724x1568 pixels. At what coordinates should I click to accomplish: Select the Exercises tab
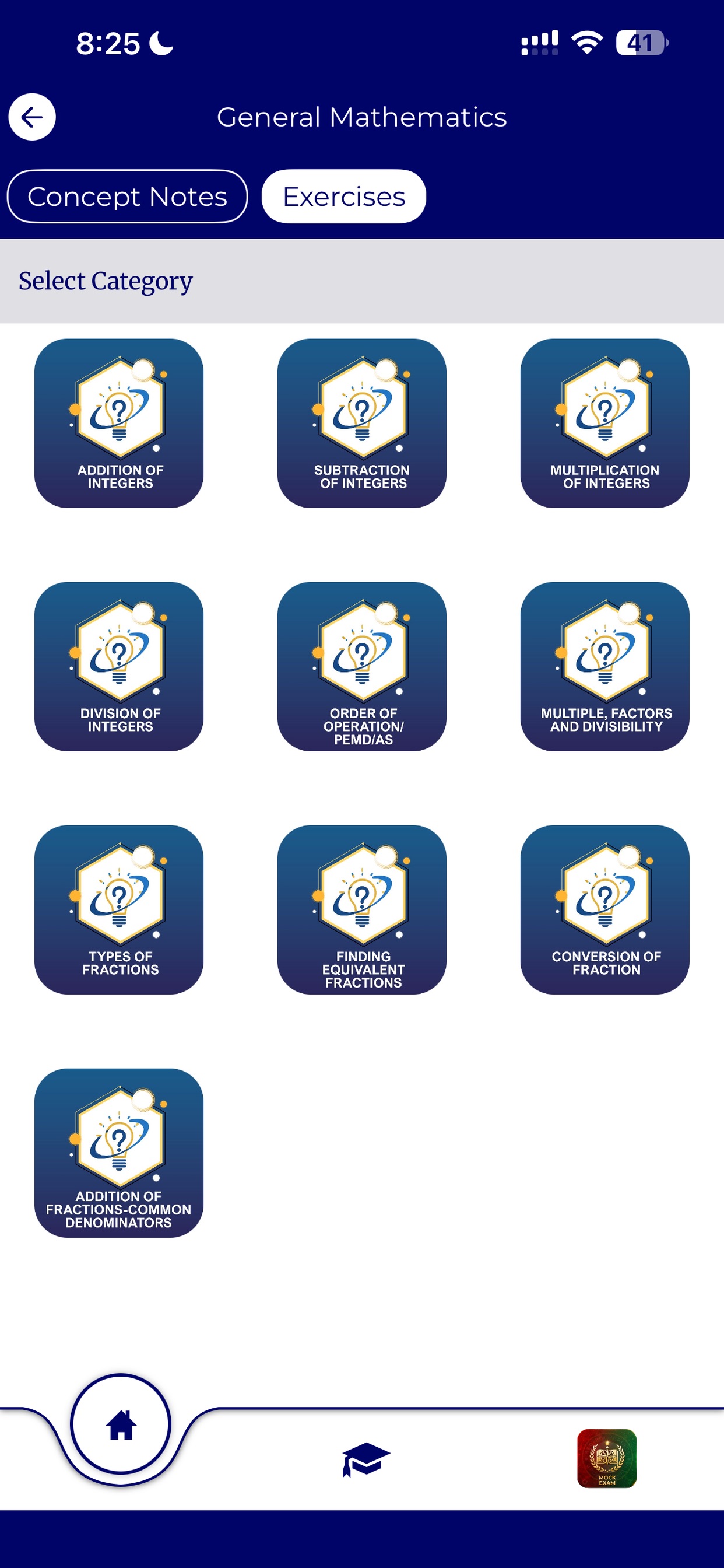[344, 197]
